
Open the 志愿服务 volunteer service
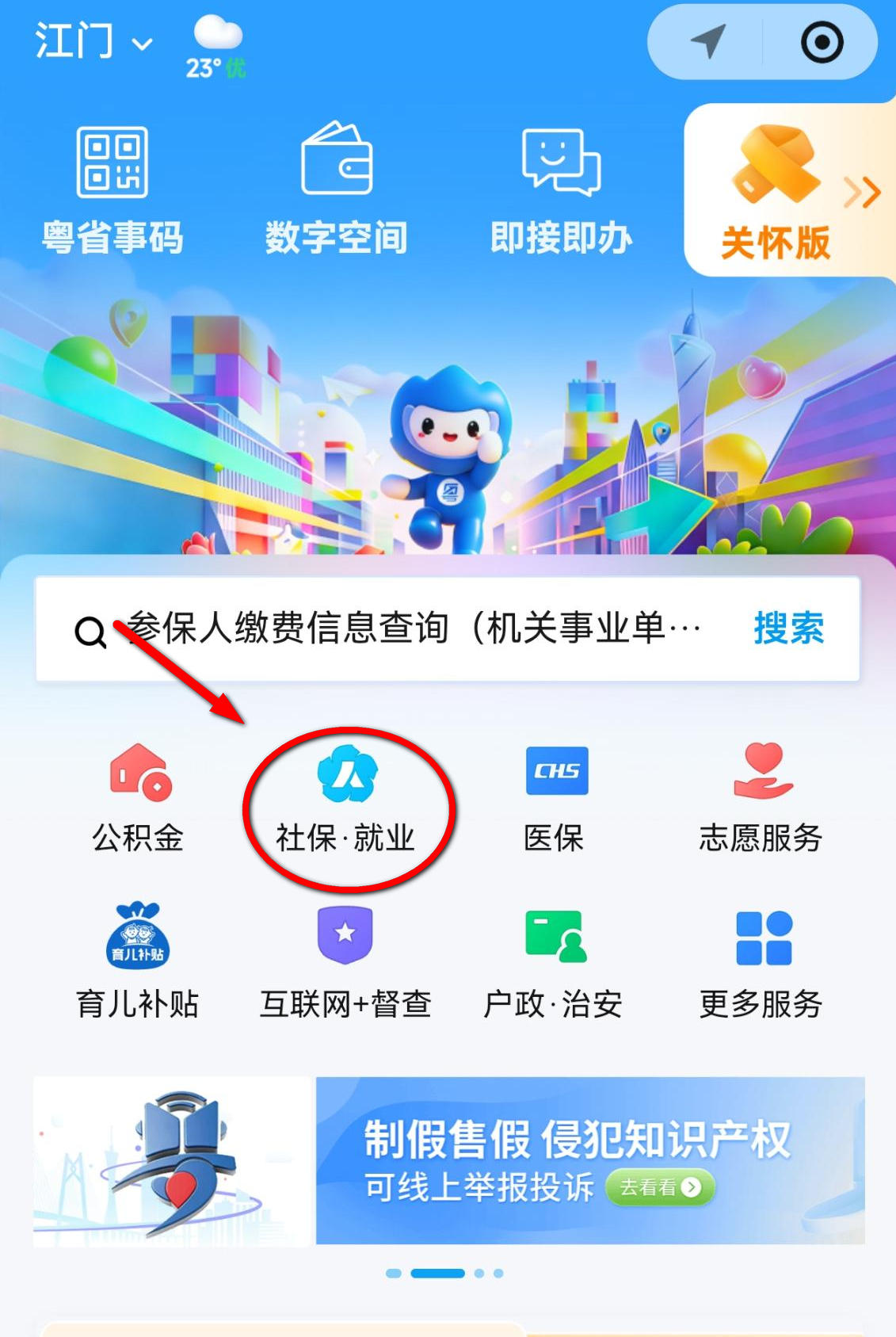761,796
